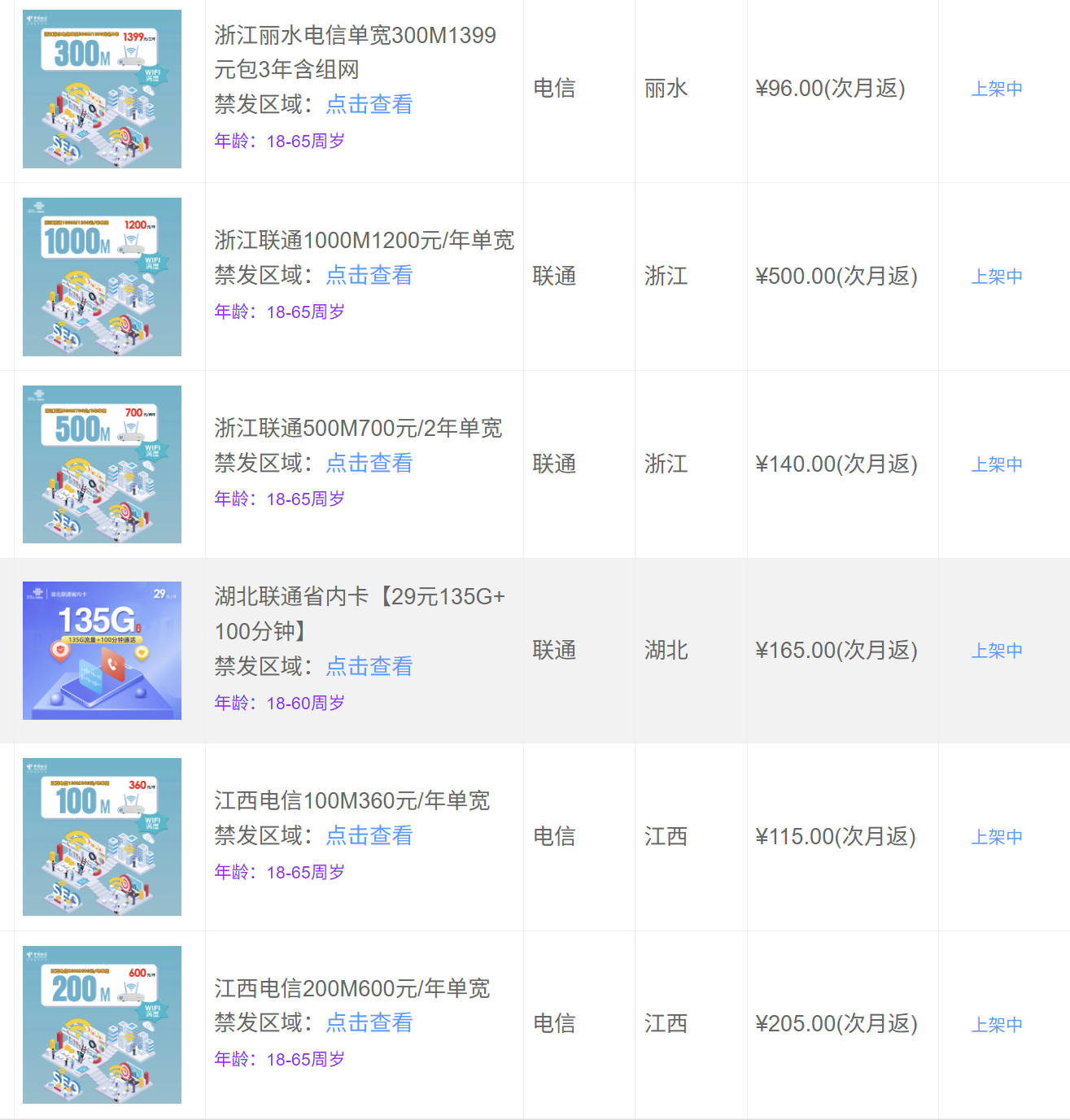The width and height of the screenshot is (1070, 1120).
Task: Open 点击查看 link on 湖北联通省内卡 row
Action: [x=370, y=666]
